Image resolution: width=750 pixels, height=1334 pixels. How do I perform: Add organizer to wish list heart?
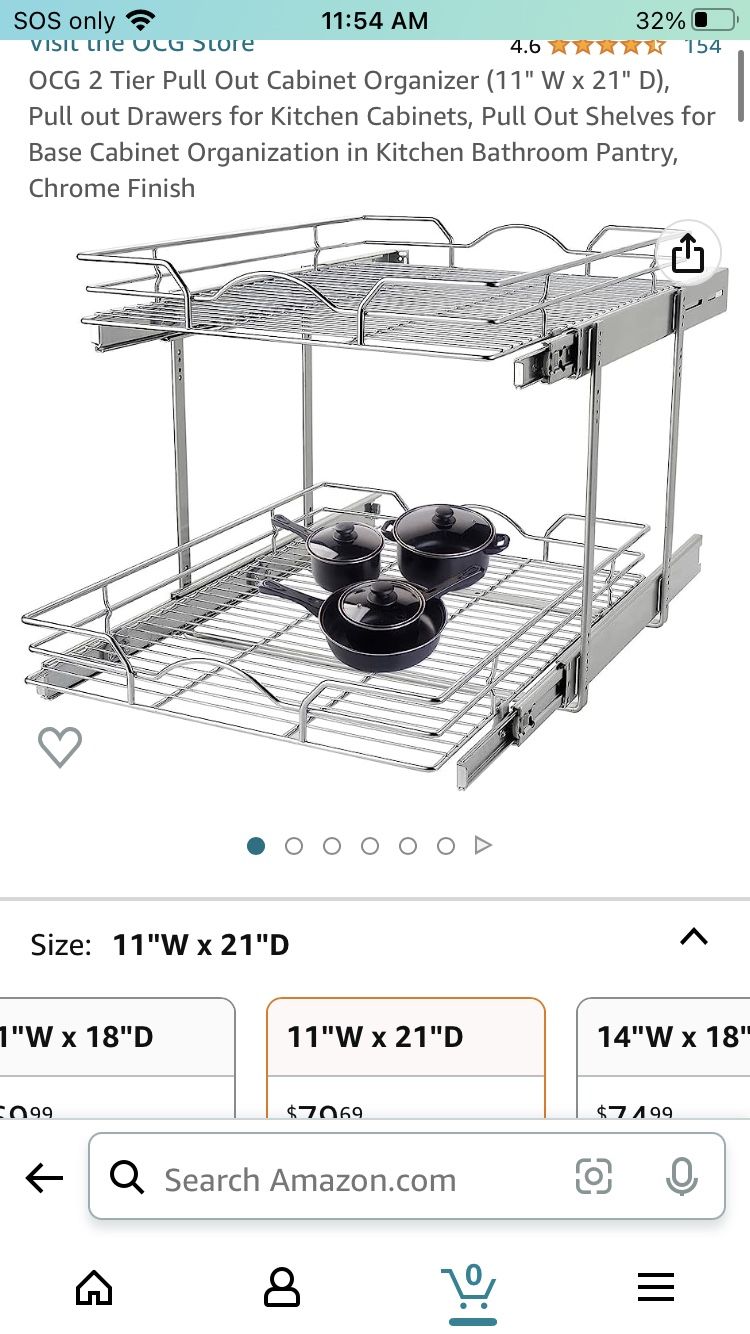point(59,747)
